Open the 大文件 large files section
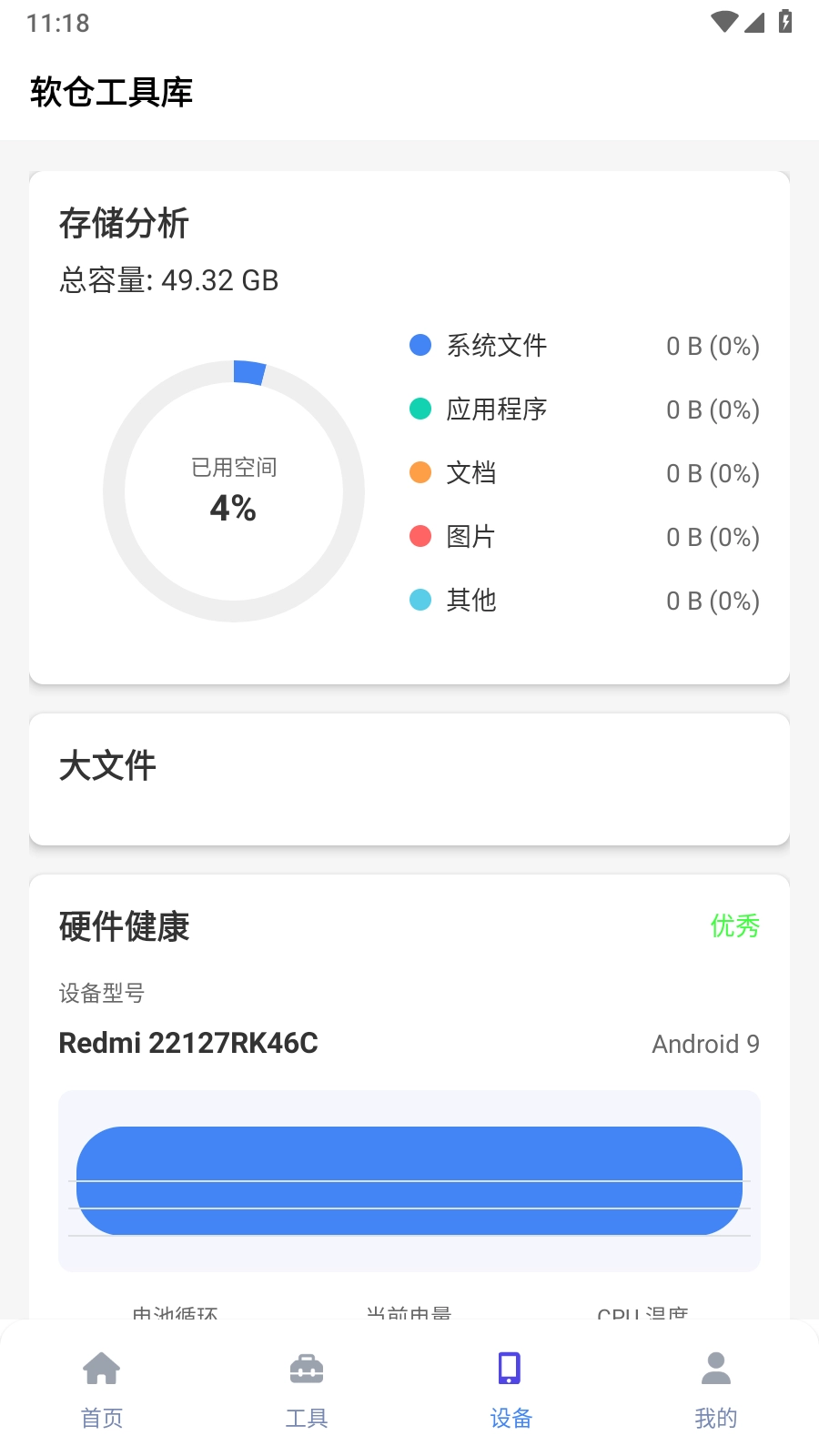This screenshot has width=819, height=1456. point(409,778)
